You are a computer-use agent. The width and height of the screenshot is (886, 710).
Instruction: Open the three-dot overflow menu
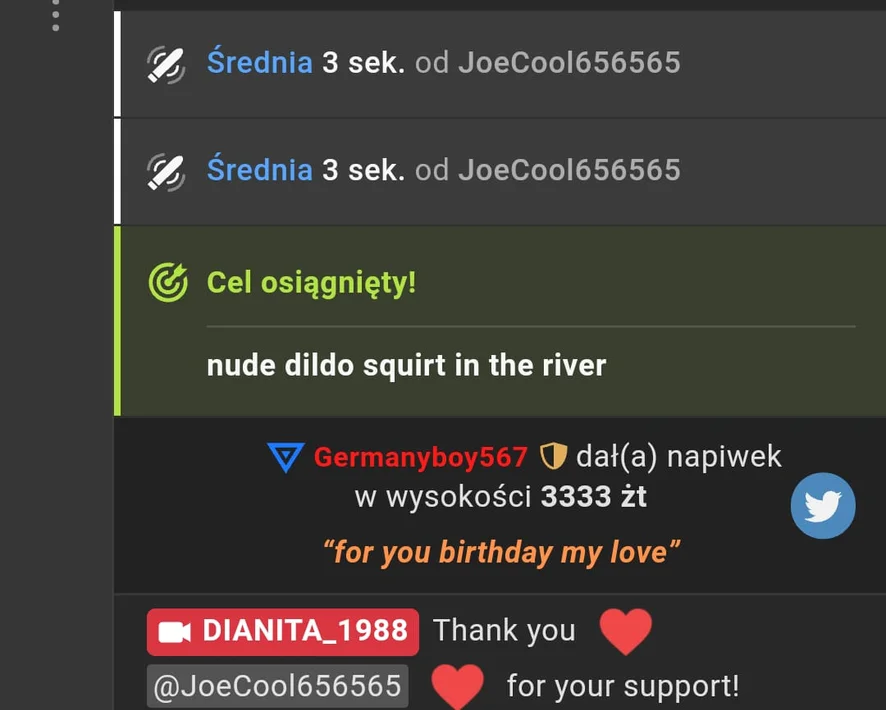pos(55,15)
